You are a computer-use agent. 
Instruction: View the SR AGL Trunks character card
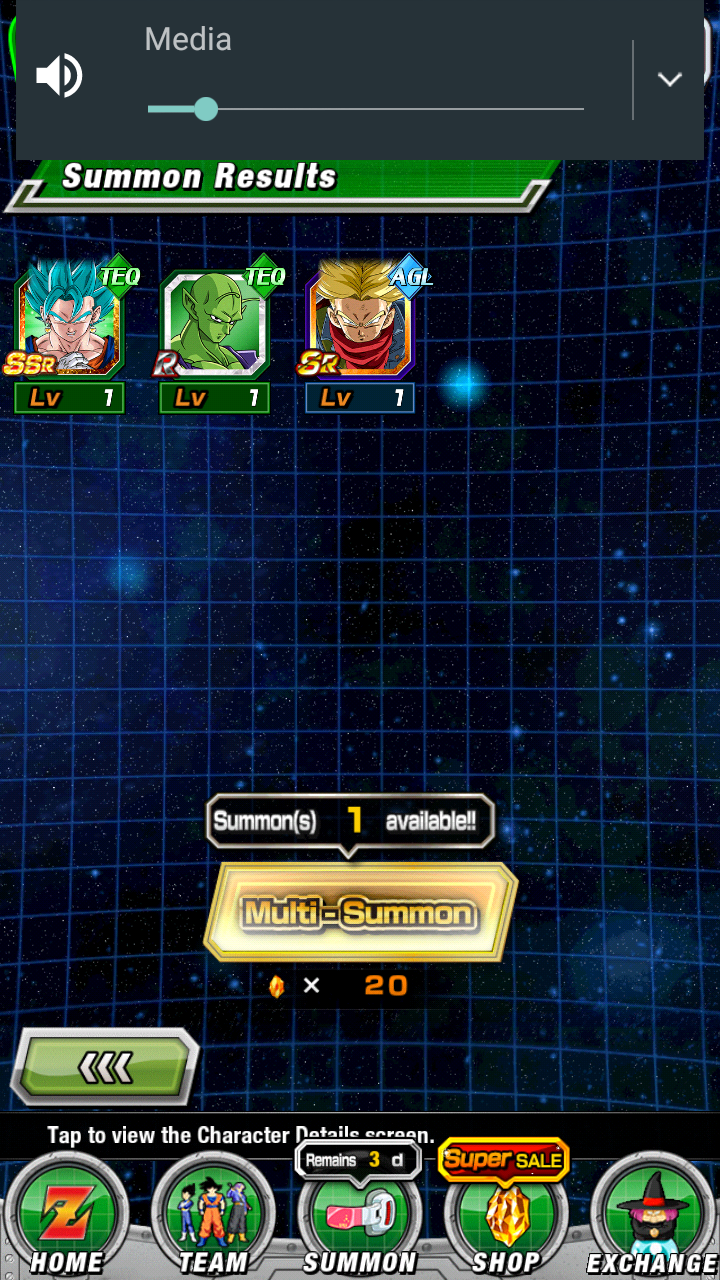tap(361, 337)
